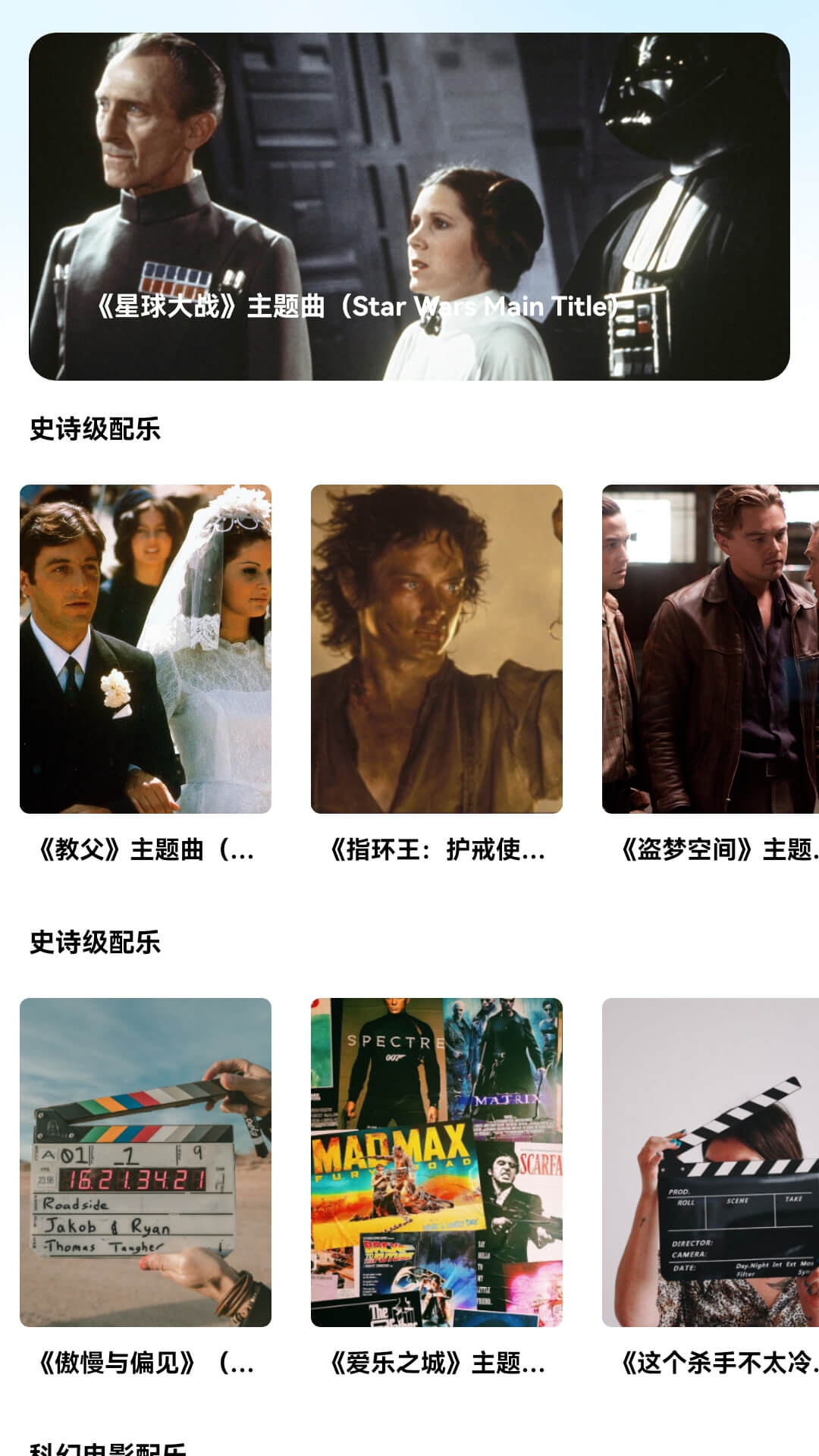Select 《爱乐之城》主题 card
This screenshot has width=819, height=1456.
click(437, 1162)
